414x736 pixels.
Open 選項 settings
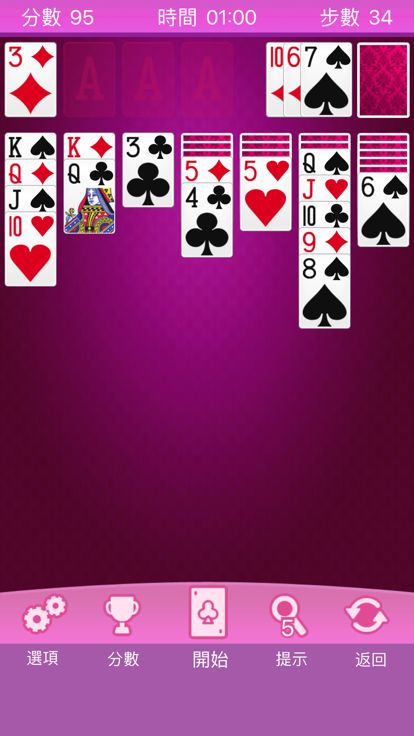pos(44,630)
